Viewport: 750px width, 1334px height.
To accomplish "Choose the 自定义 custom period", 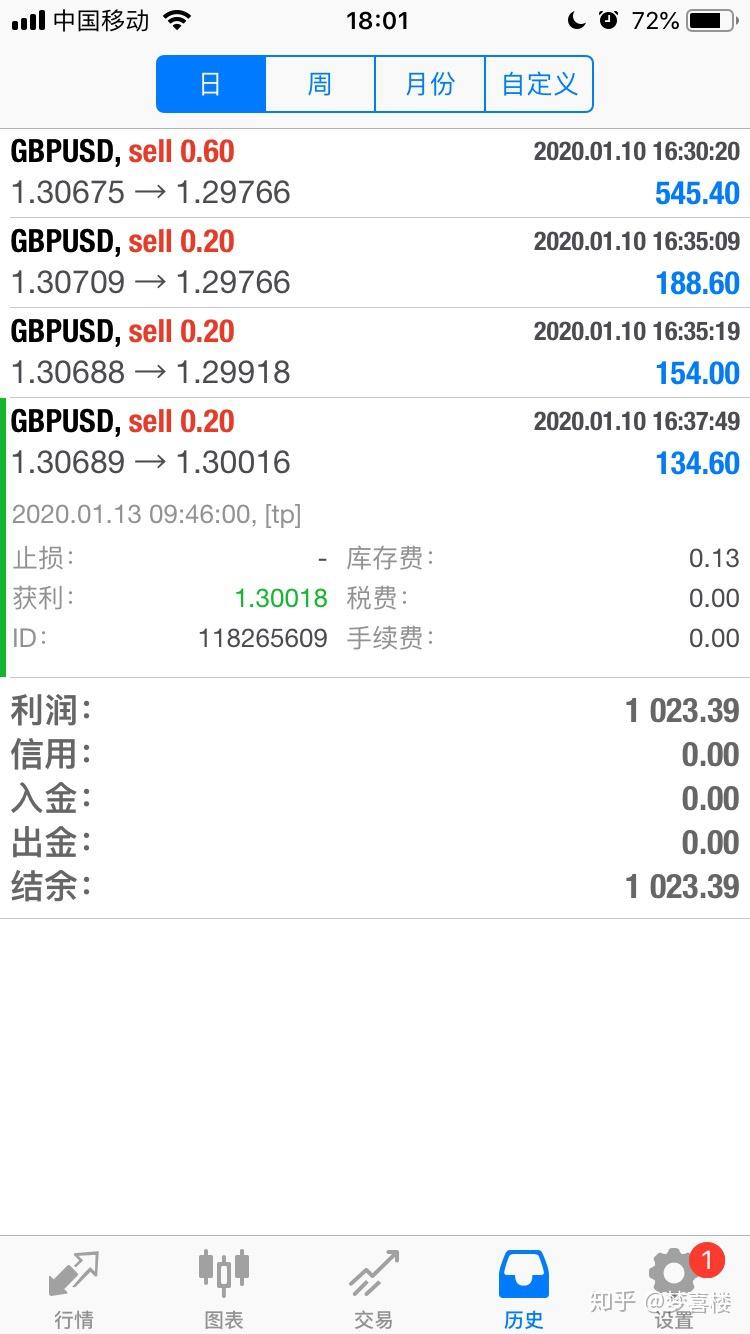I will coord(539,84).
